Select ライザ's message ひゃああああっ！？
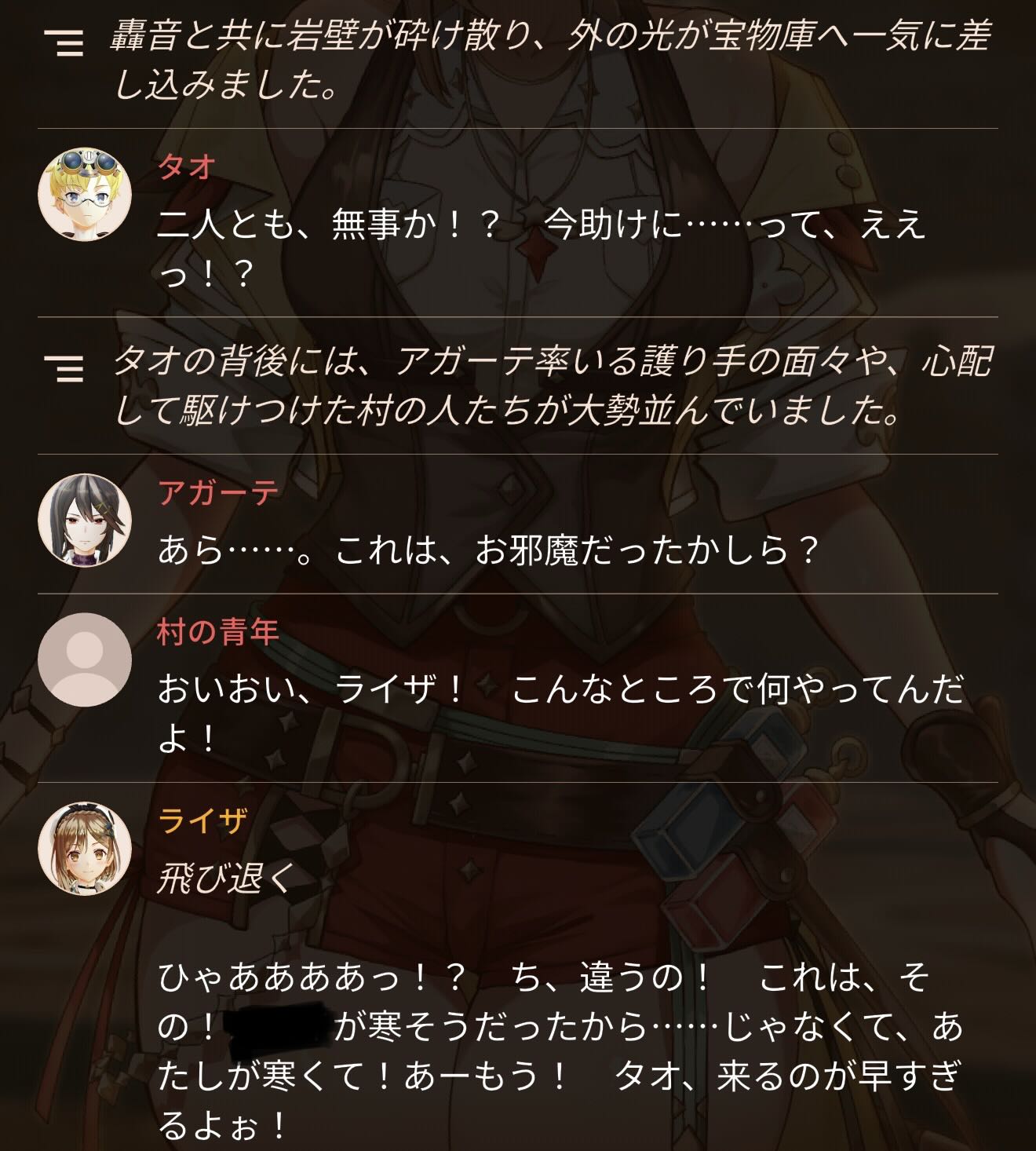Image resolution: width=1036 pixels, height=1151 pixels. pos(559,1052)
